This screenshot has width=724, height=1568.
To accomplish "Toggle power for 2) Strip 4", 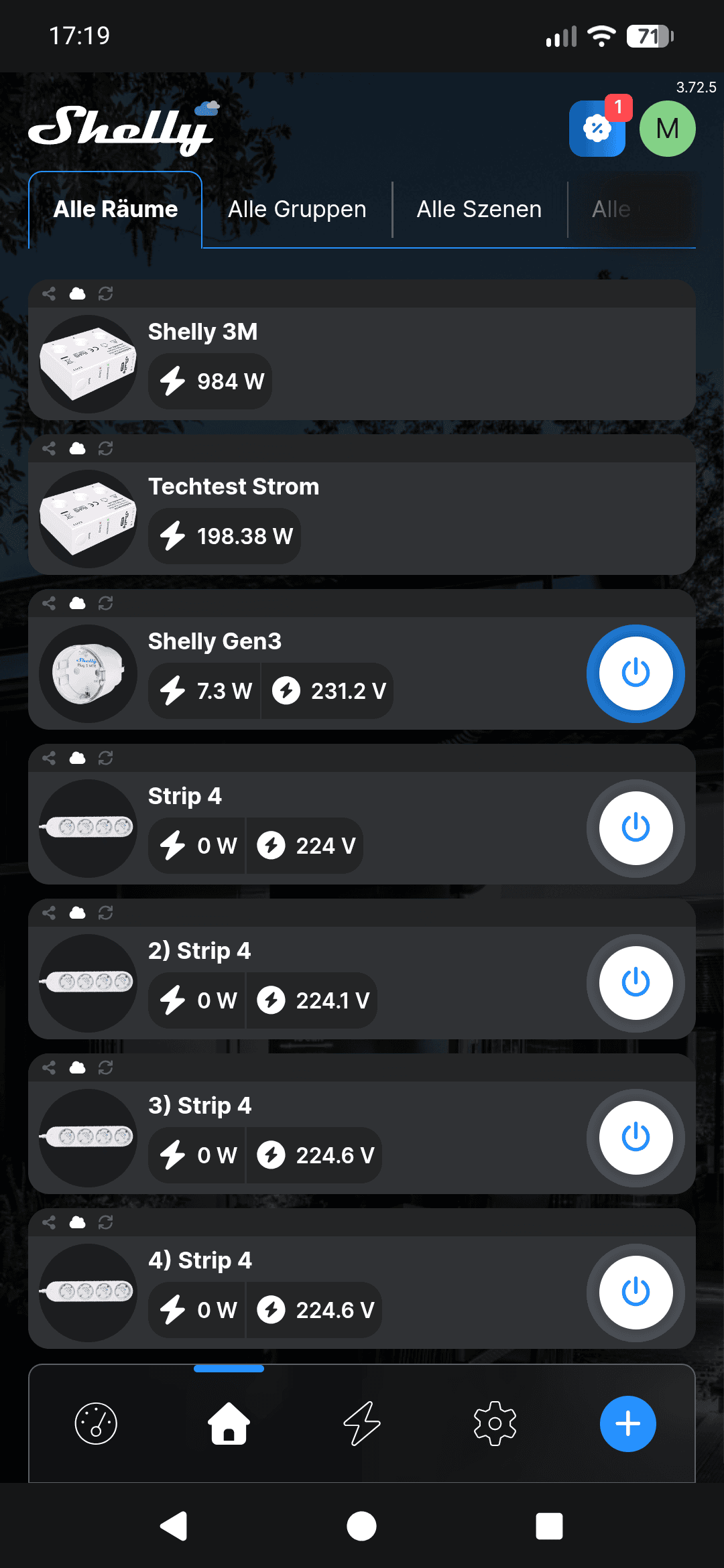I will [635, 982].
